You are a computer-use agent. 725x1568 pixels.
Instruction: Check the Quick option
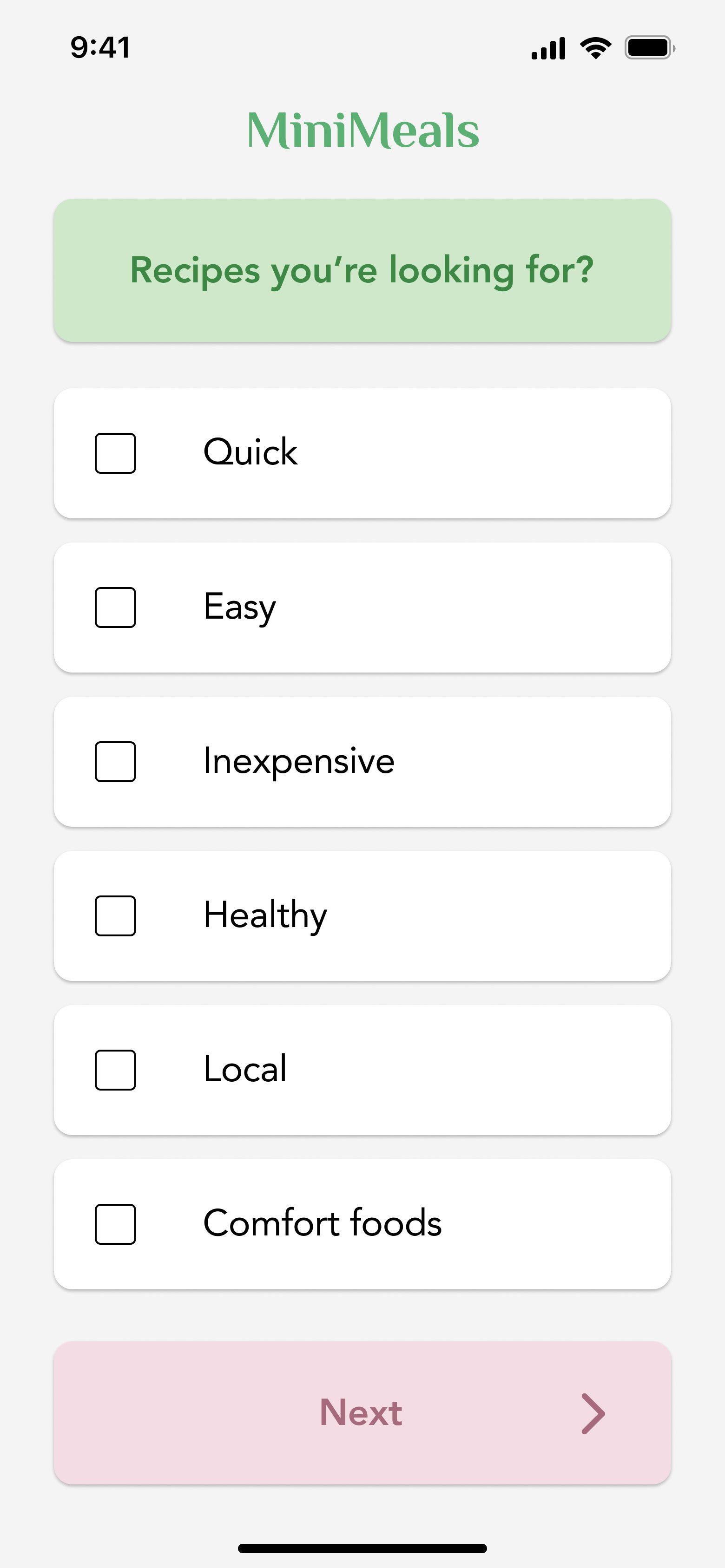tap(115, 453)
